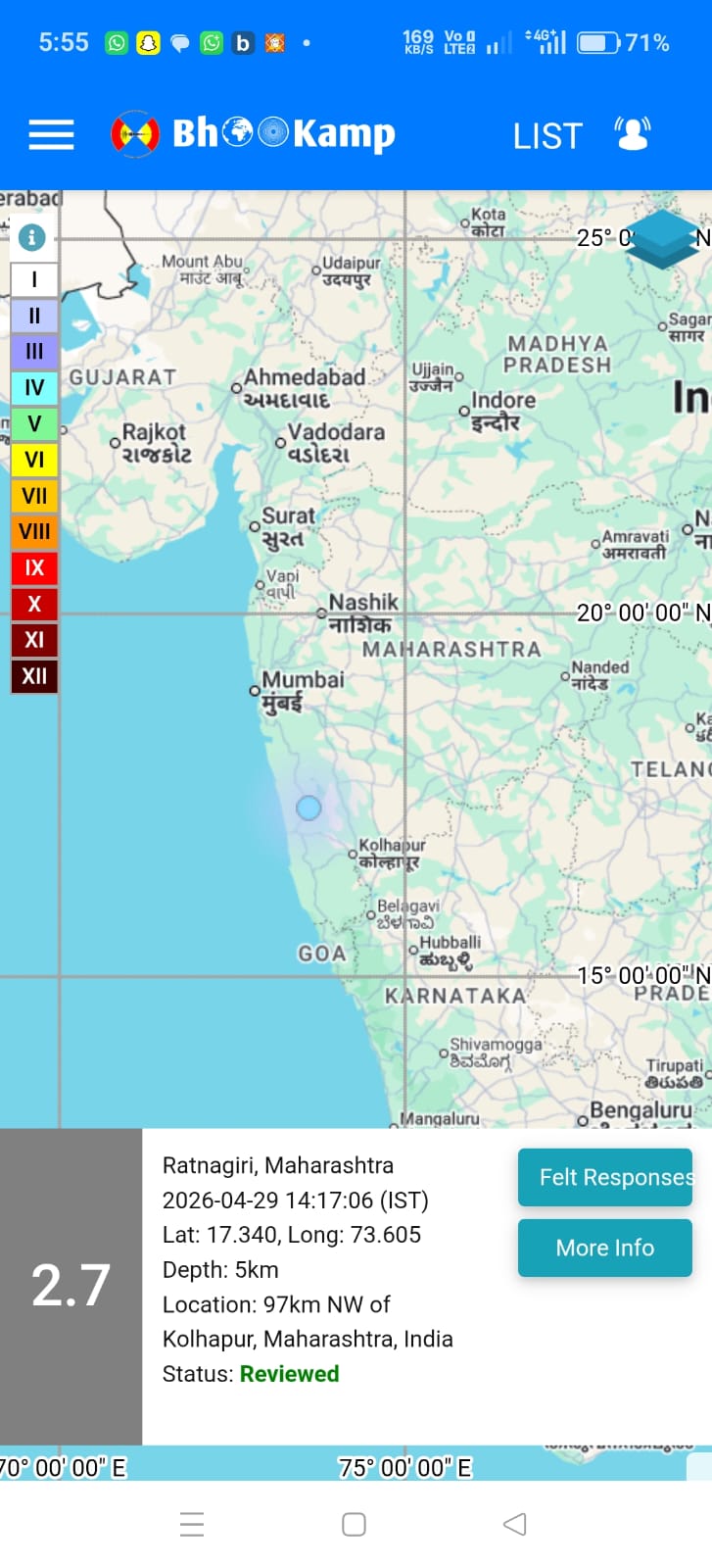Go to the phone home screen
Viewport: 712px width, 1568px height.
click(x=355, y=1524)
